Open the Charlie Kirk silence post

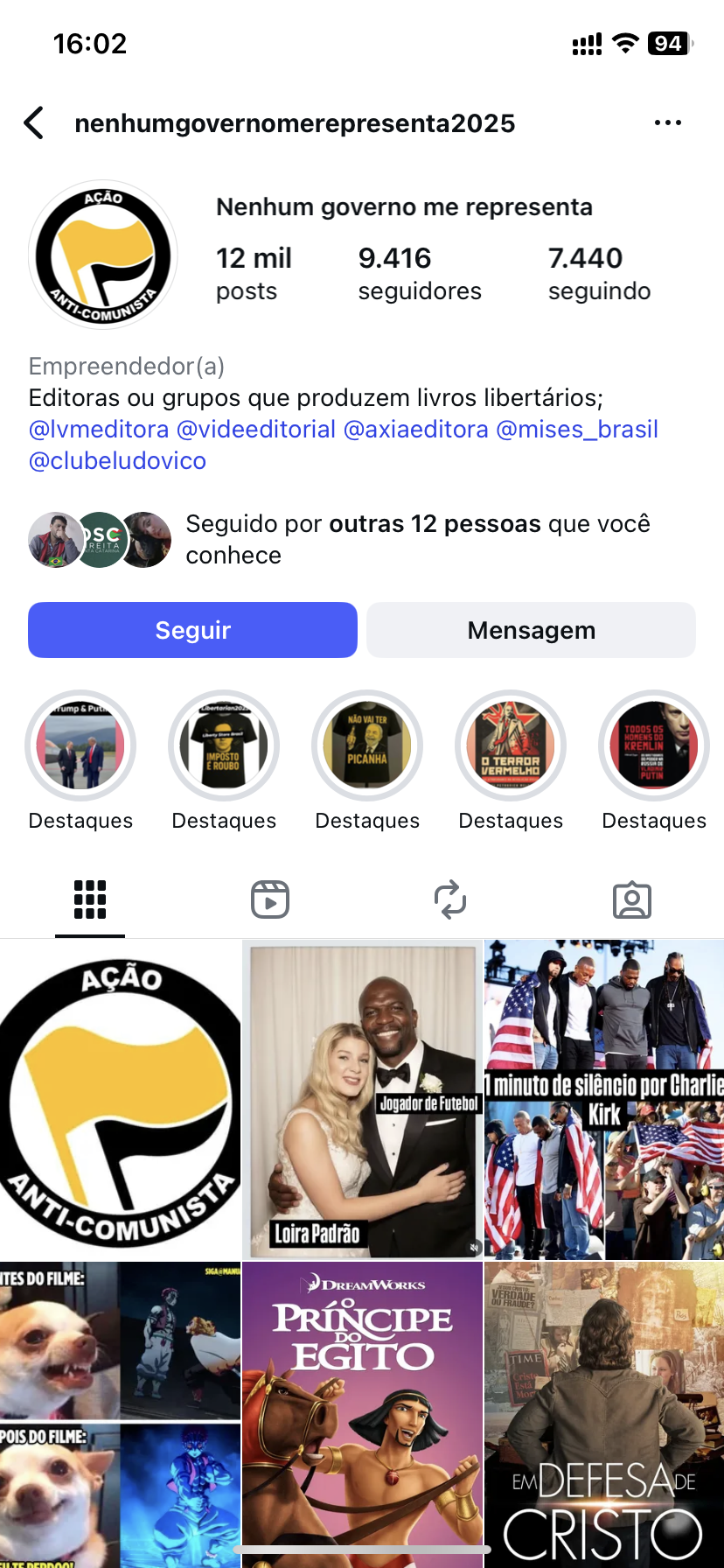click(604, 1100)
